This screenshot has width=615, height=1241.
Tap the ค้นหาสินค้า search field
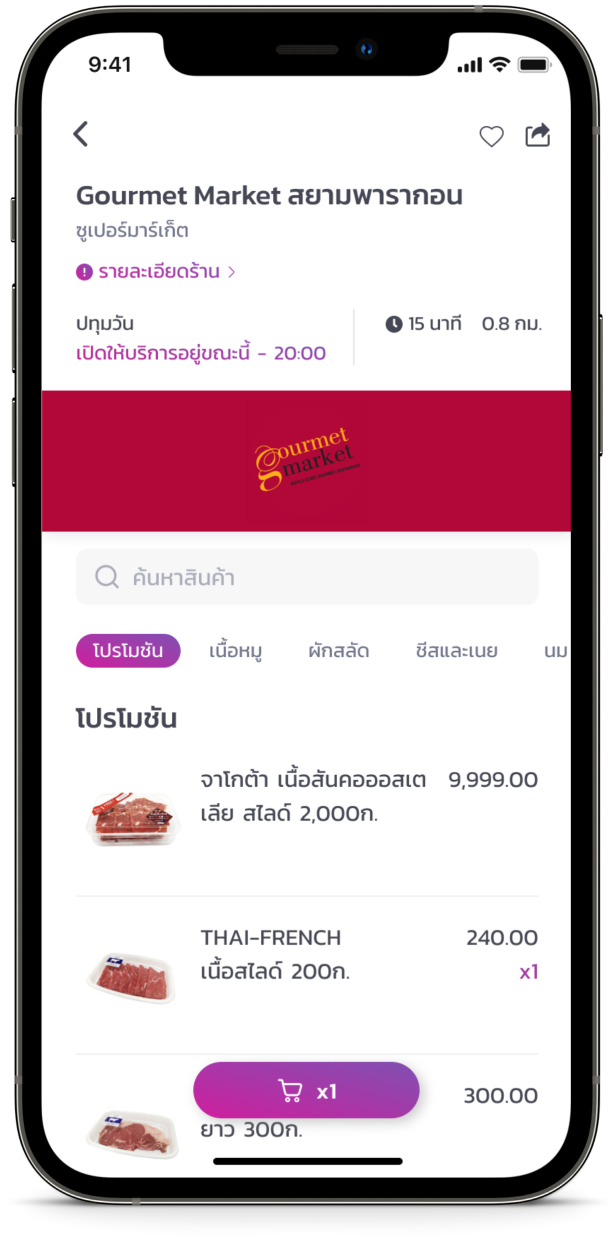click(307, 577)
